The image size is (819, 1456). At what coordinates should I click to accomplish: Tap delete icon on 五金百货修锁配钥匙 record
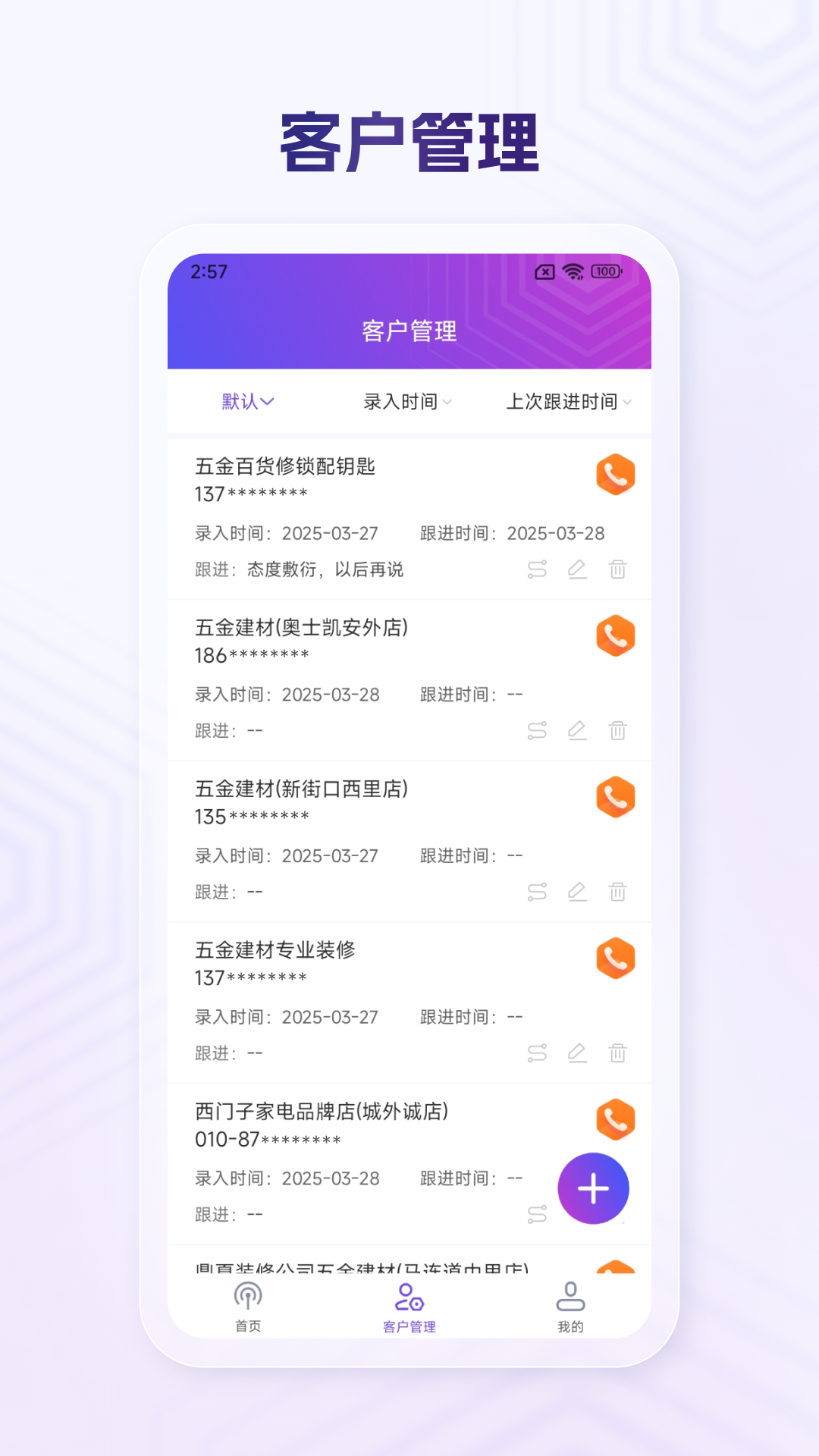click(619, 570)
